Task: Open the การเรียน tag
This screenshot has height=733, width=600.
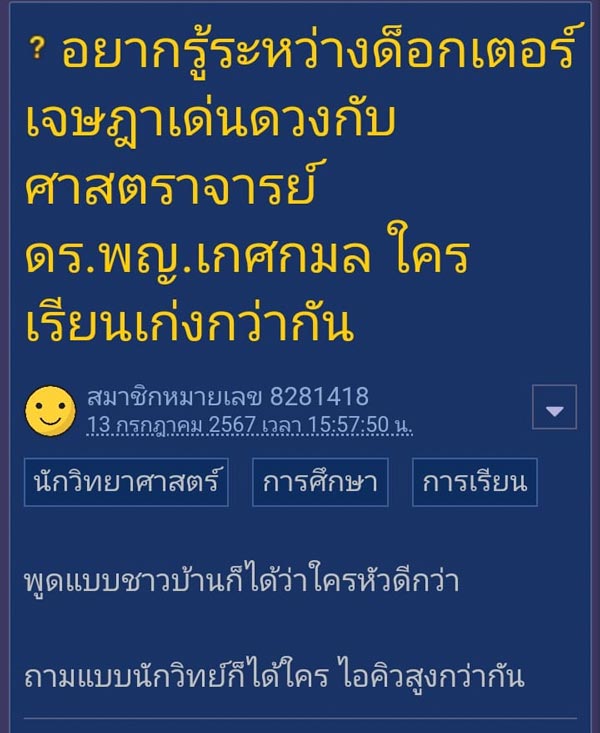Action: click(x=475, y=484)
